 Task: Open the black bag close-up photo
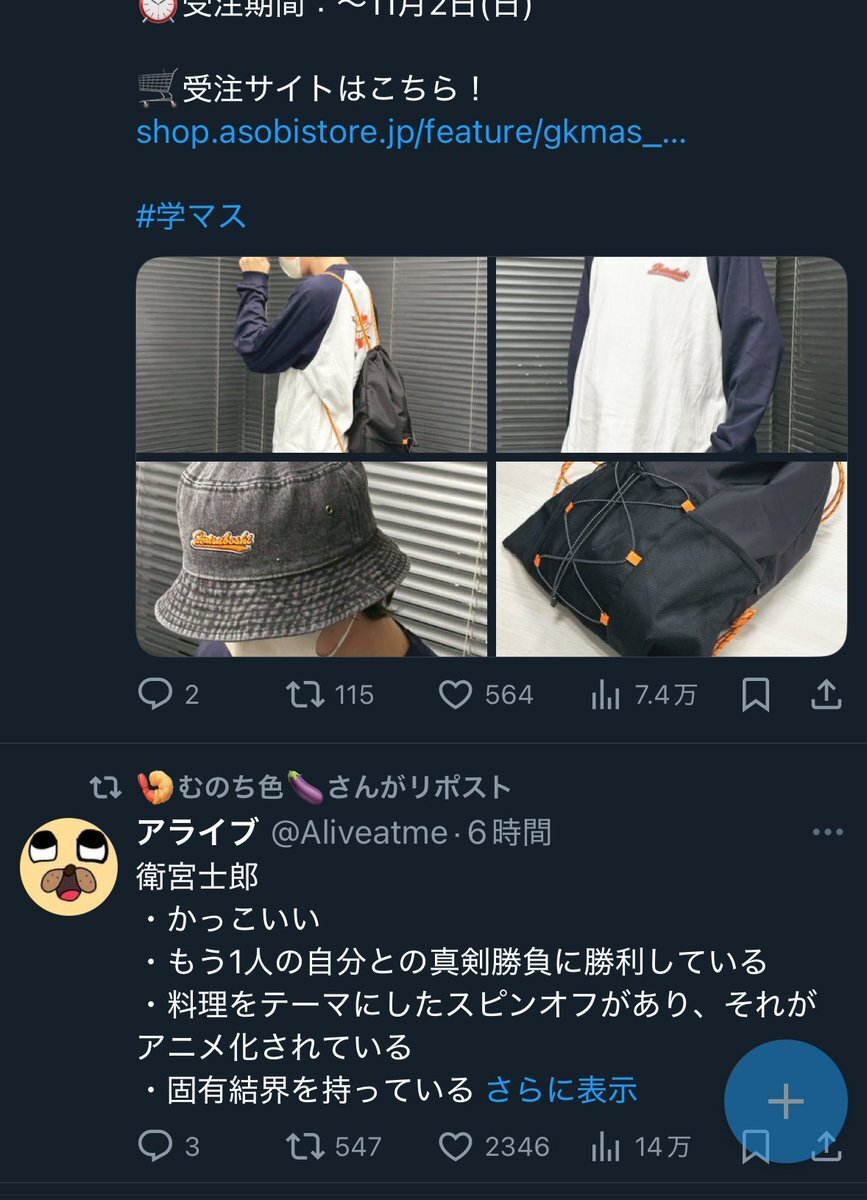coord(671,559)
